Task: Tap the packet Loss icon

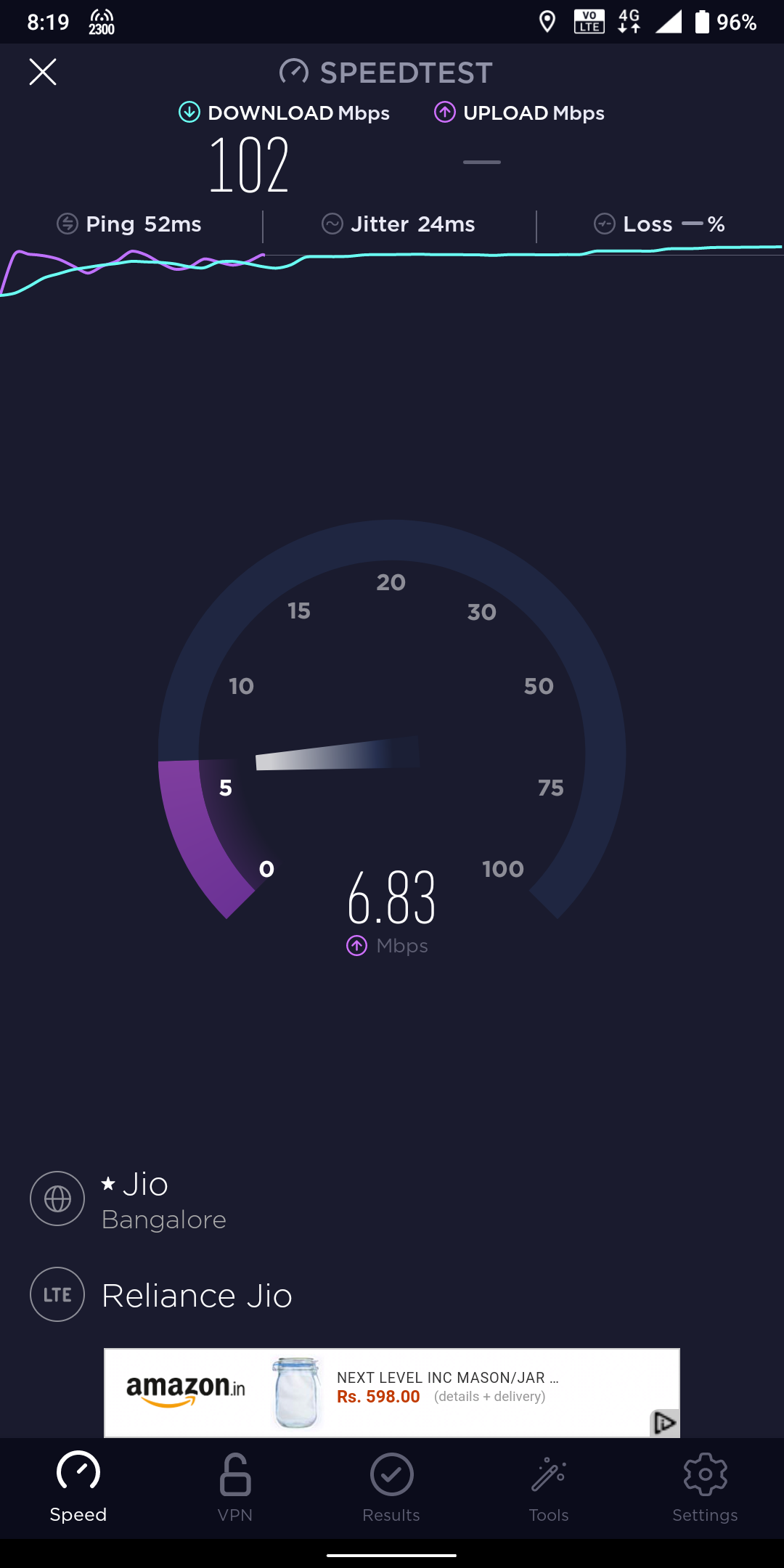Action: coord(605,224)
